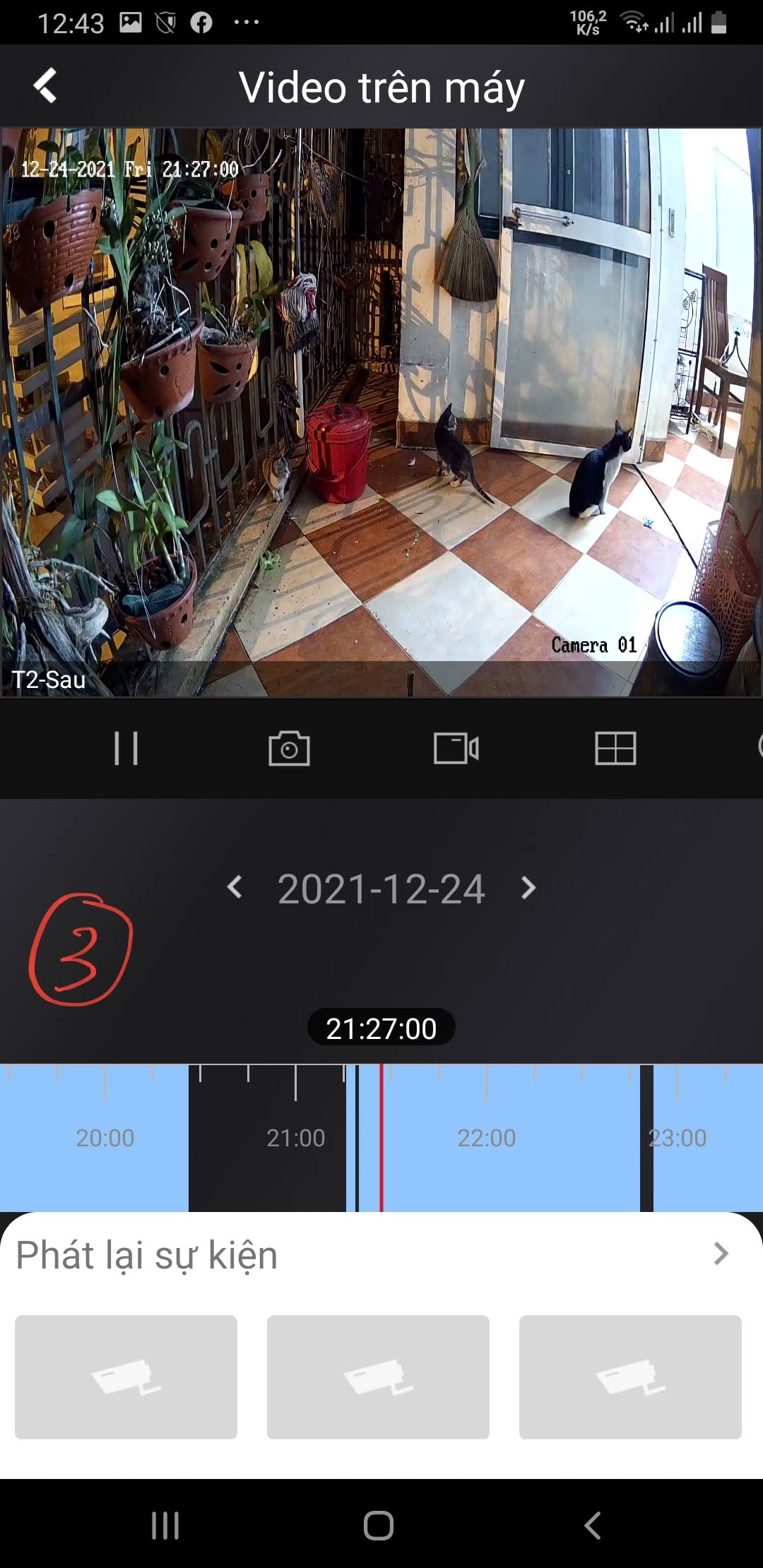
Task: Start recording a video clip
Action: tap(456, 748)
